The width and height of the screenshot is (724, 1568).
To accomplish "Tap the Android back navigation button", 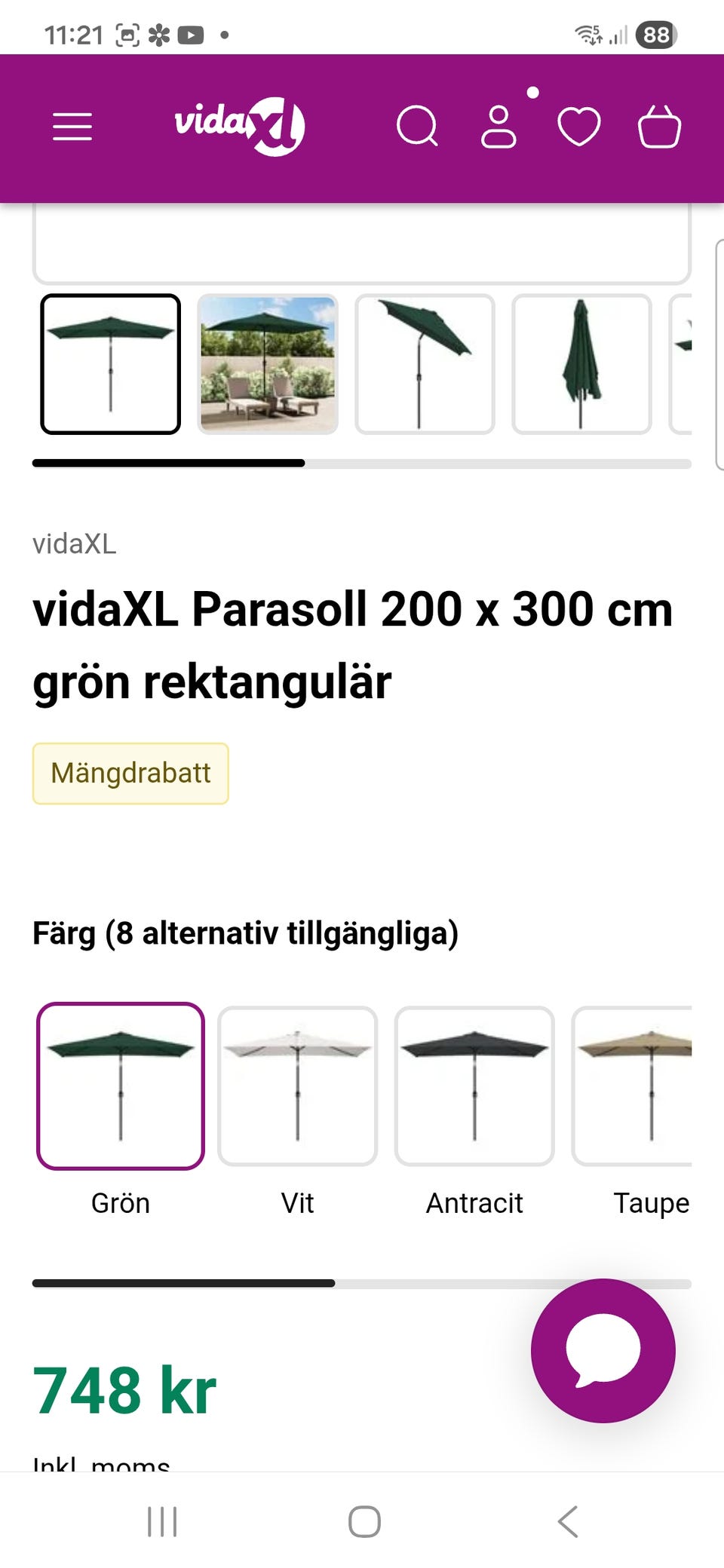I will coord(567,1521).
